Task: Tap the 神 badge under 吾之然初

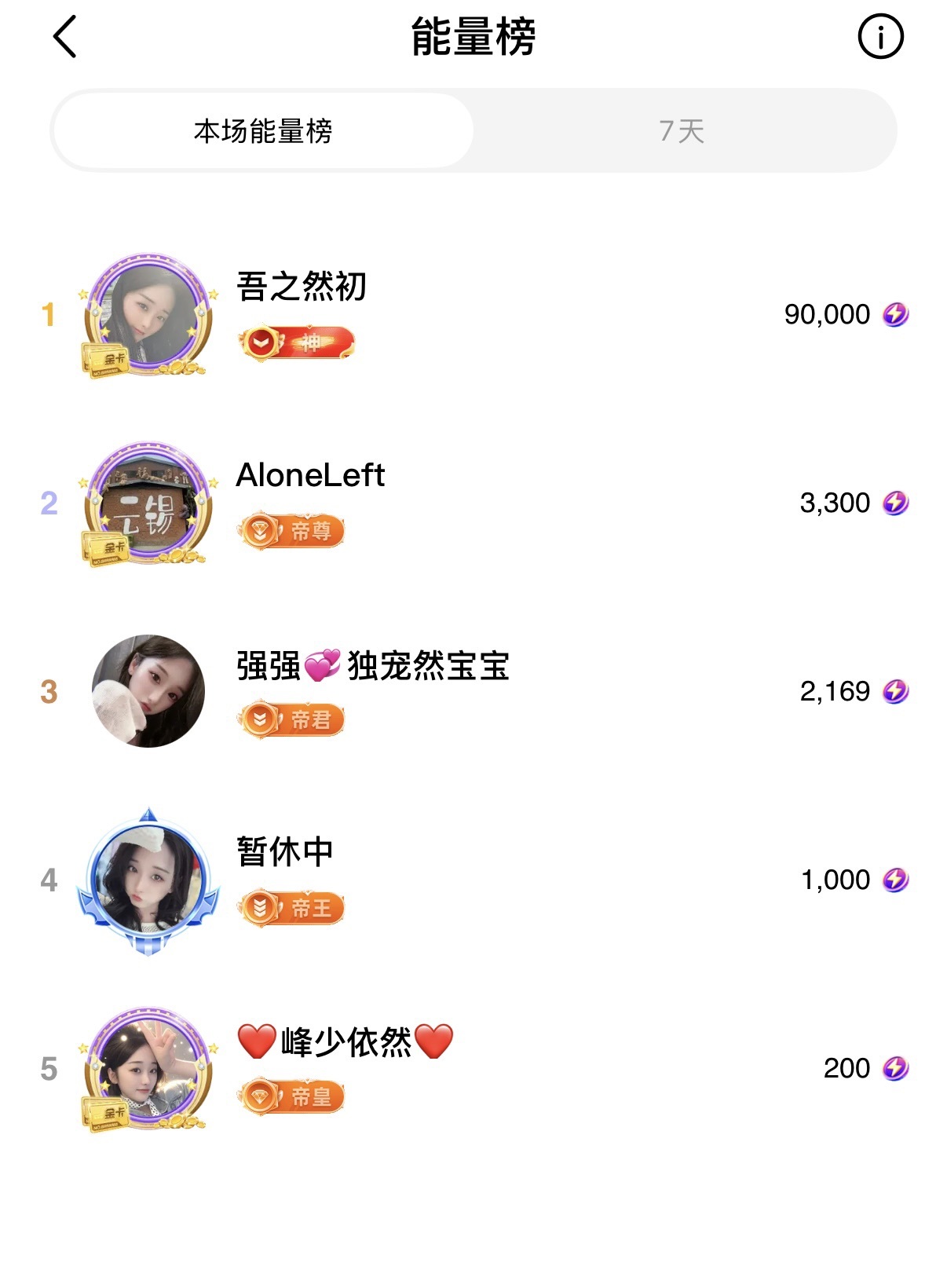Action: tap(301, 340)
